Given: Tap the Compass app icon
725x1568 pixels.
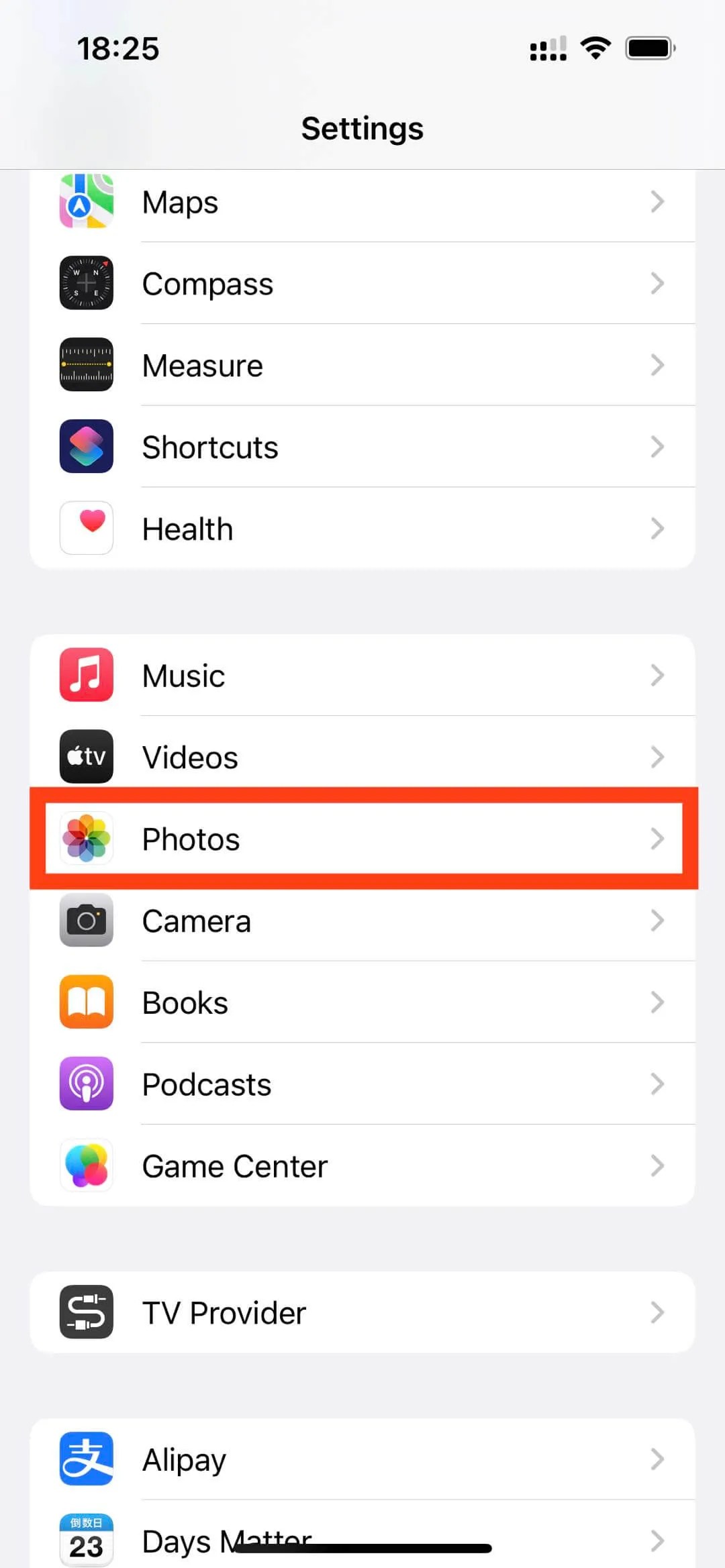Looking at the screenshot, I should pyautogui.click(x=86, y=283).
